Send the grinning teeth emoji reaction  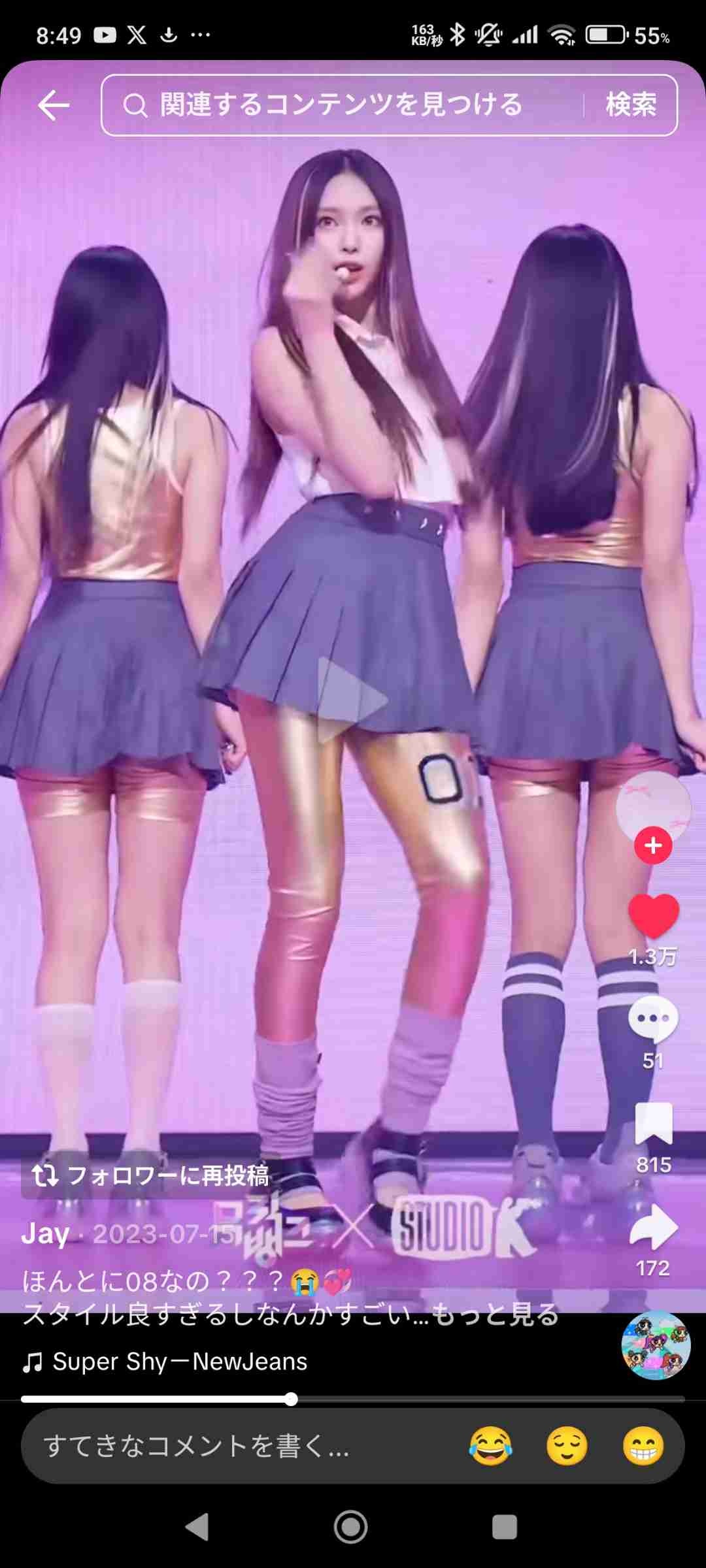(x=643, y=1446)
